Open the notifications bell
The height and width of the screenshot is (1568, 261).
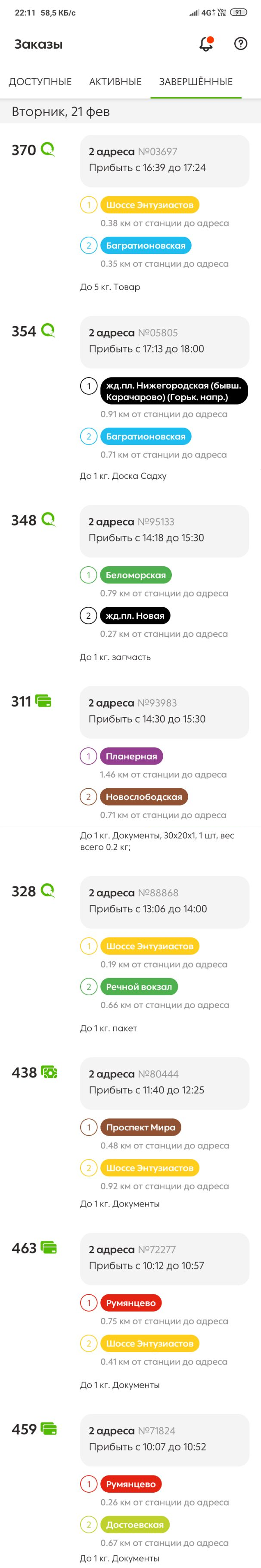(x=206, y=44)
